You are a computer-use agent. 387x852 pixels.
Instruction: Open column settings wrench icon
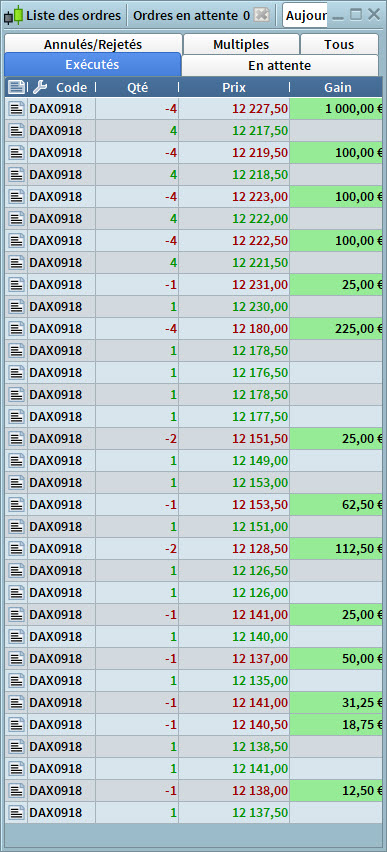[40, 87]
